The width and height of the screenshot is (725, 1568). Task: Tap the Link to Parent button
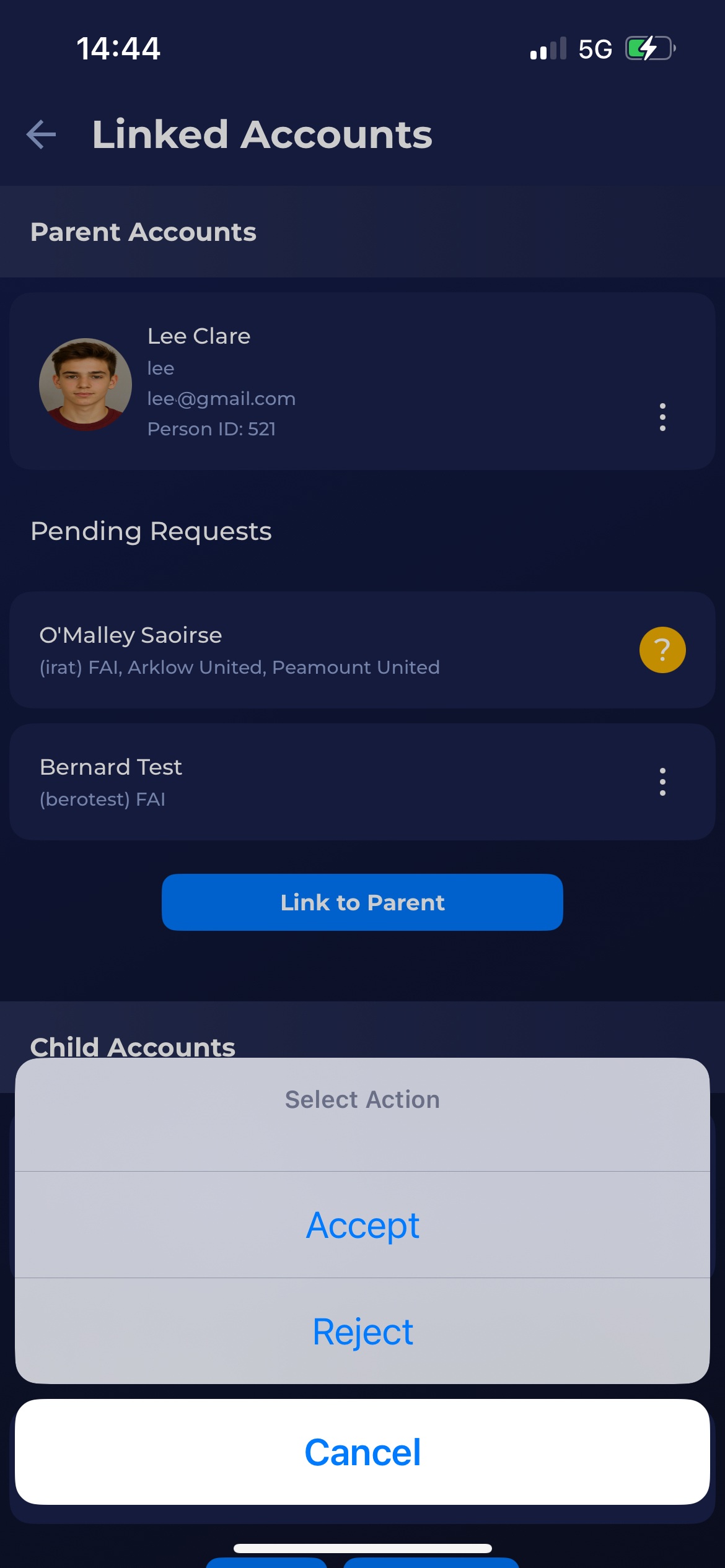point(362,902)
